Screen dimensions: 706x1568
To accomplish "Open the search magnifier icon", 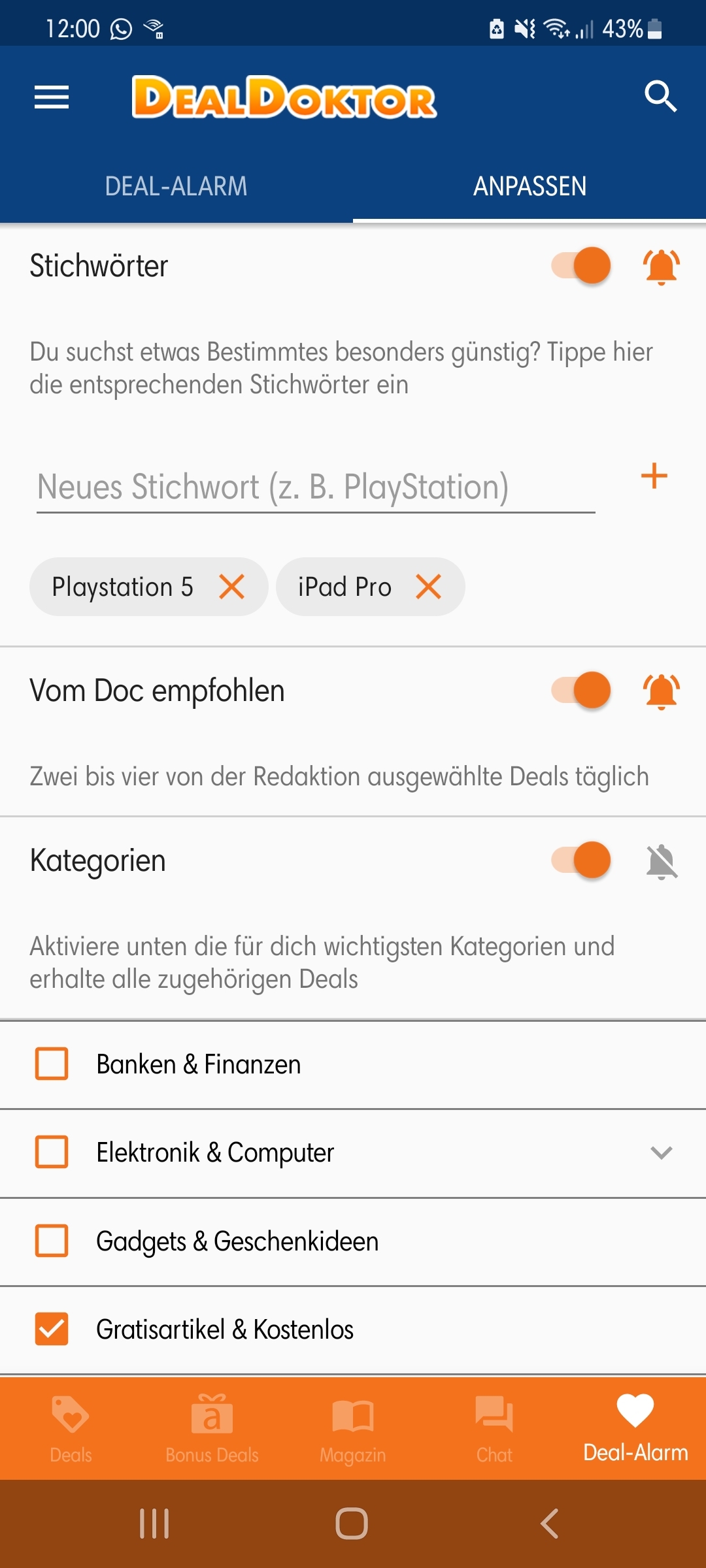I will pos(660,97).
